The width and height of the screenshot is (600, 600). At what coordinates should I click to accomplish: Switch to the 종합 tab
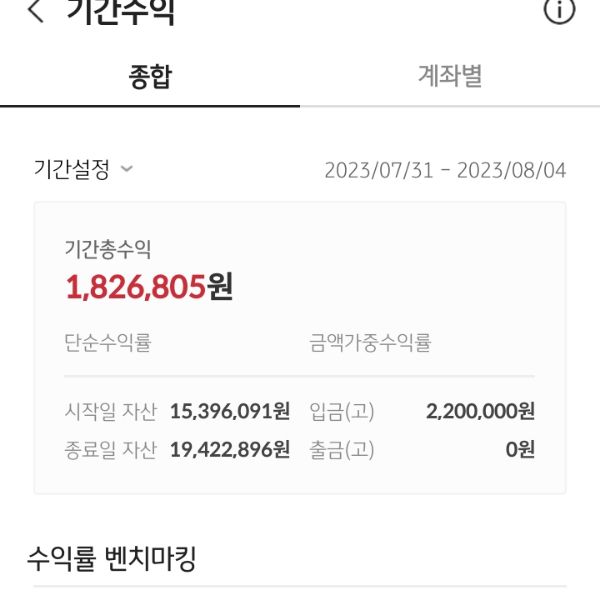pyautogui.click(x=150, y=77)
